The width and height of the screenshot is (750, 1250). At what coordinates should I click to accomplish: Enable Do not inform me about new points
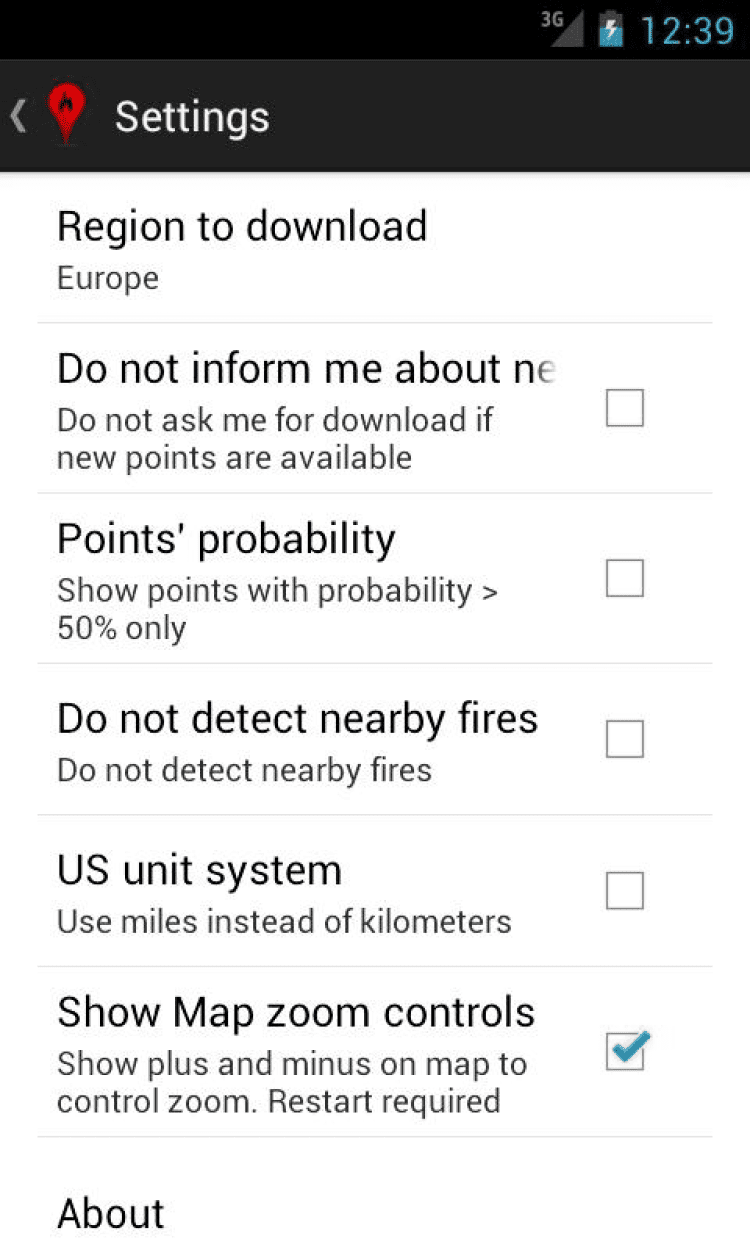[624, 408]
